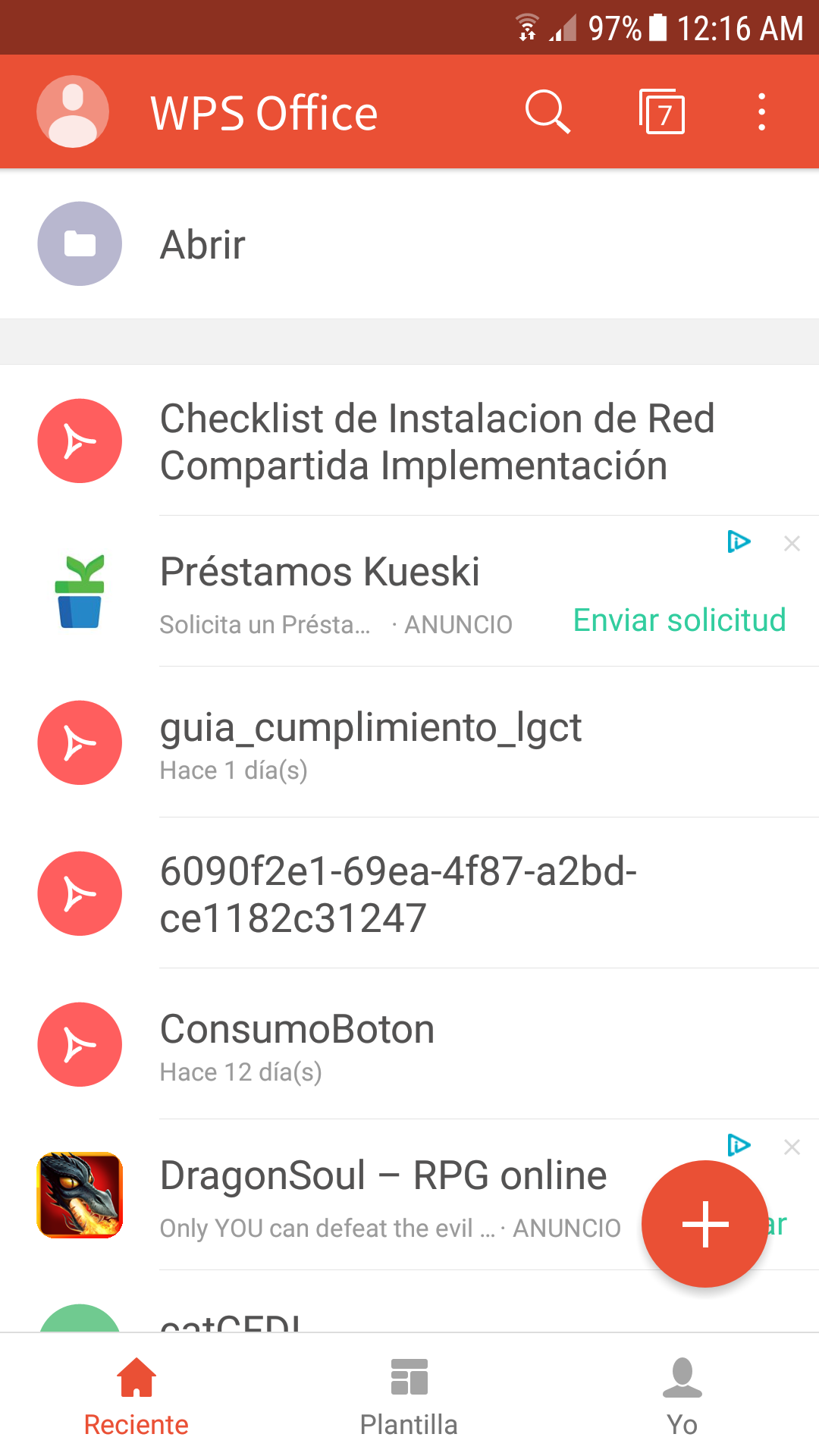Switch to the Plantilla tab
This screenshot has height=1456, width=819.
pos(409,1395)
